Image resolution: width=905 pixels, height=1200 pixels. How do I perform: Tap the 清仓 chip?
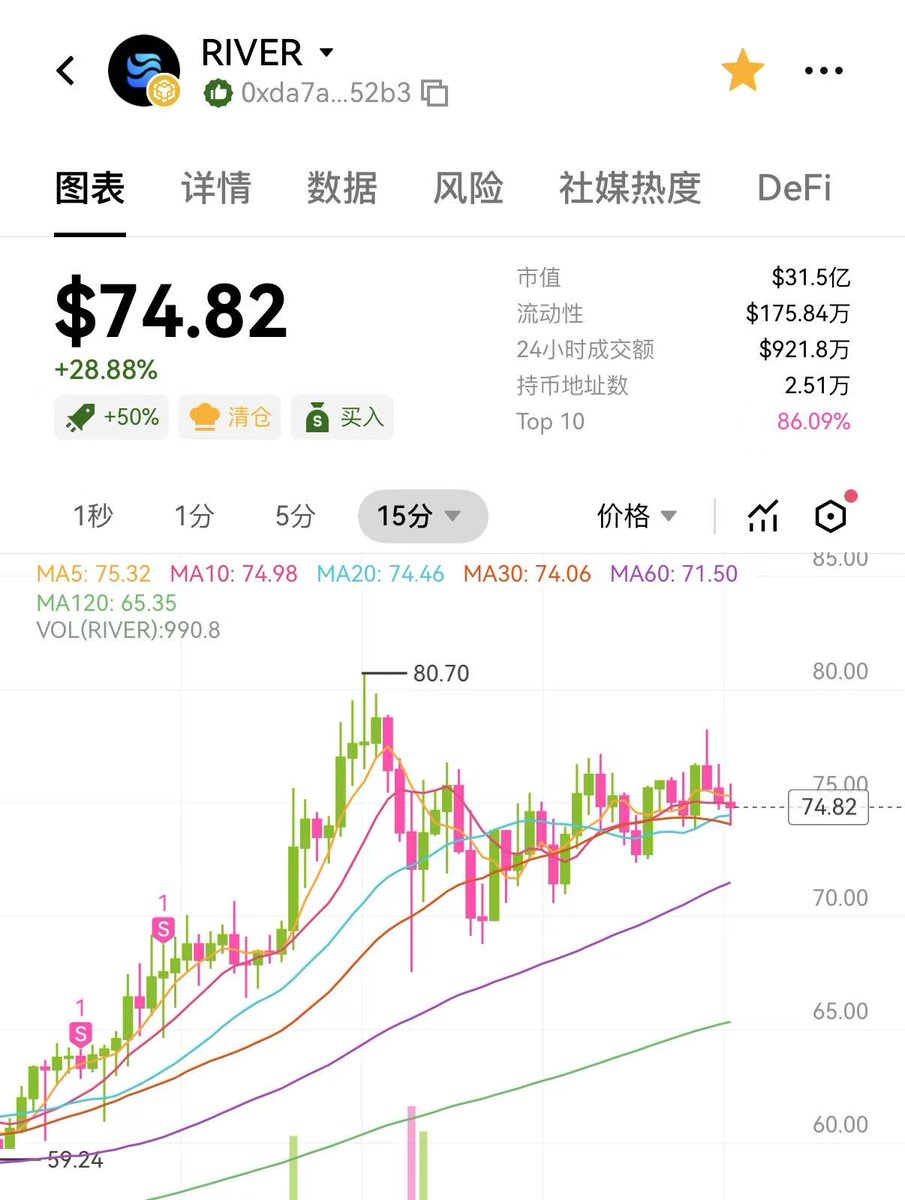tap(230, 417)
